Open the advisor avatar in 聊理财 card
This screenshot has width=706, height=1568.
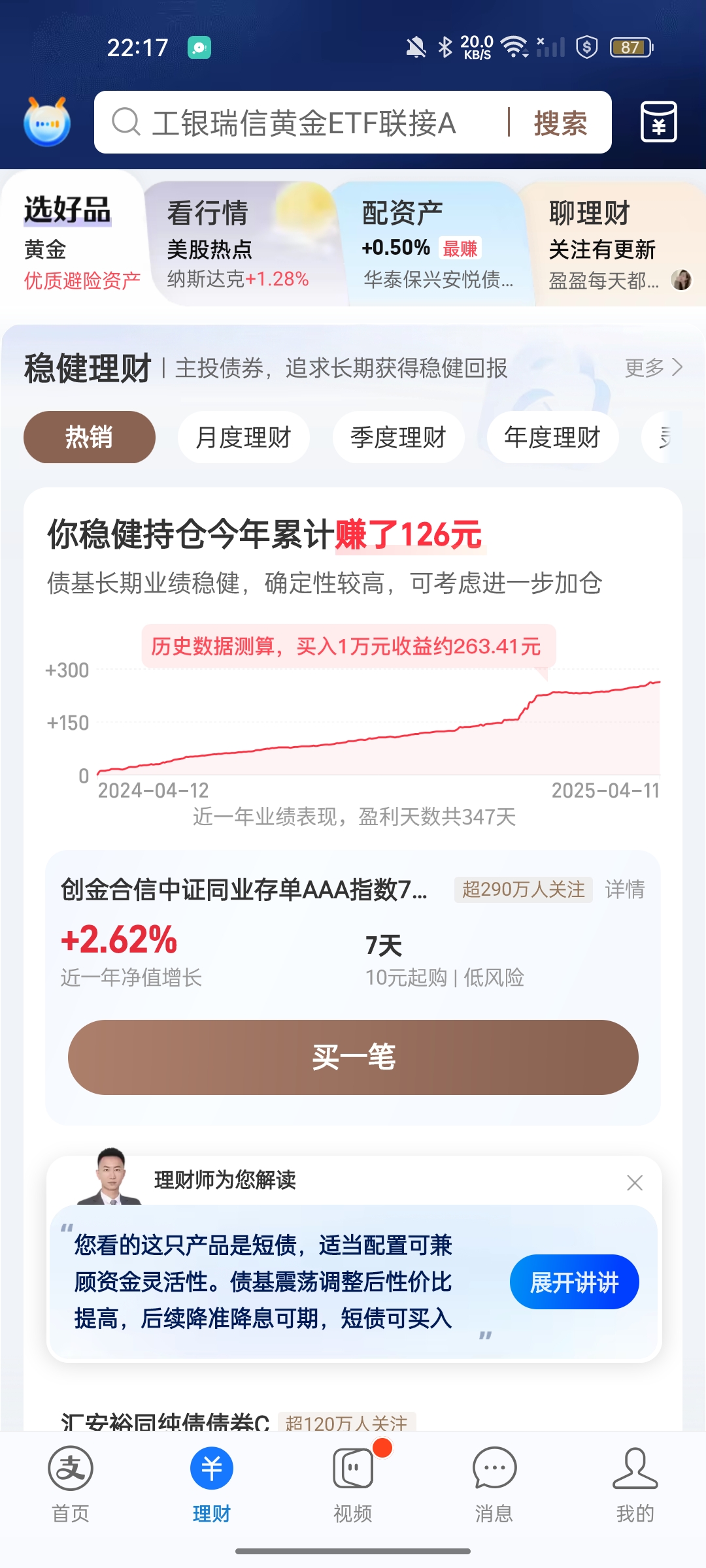680,281
